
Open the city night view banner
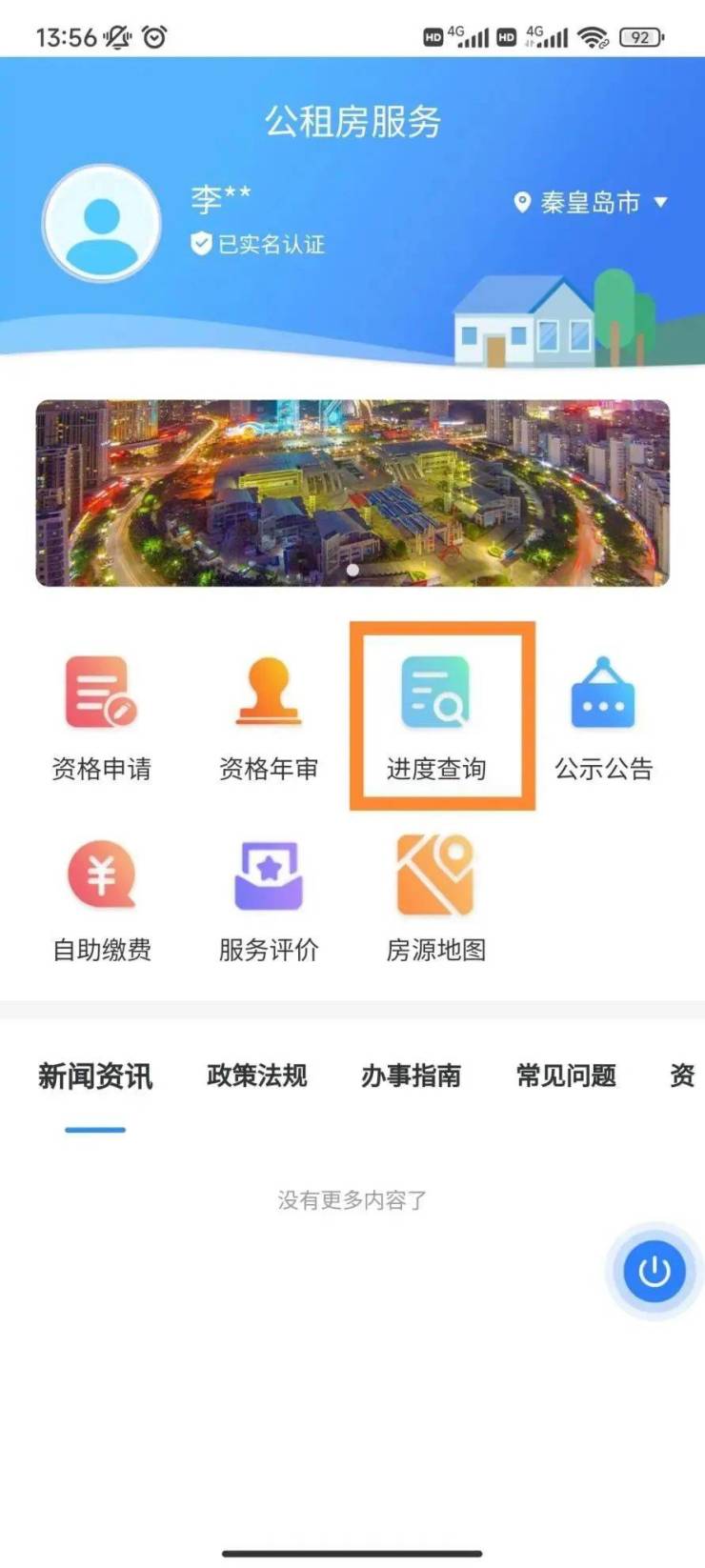[x=352, y=493]
